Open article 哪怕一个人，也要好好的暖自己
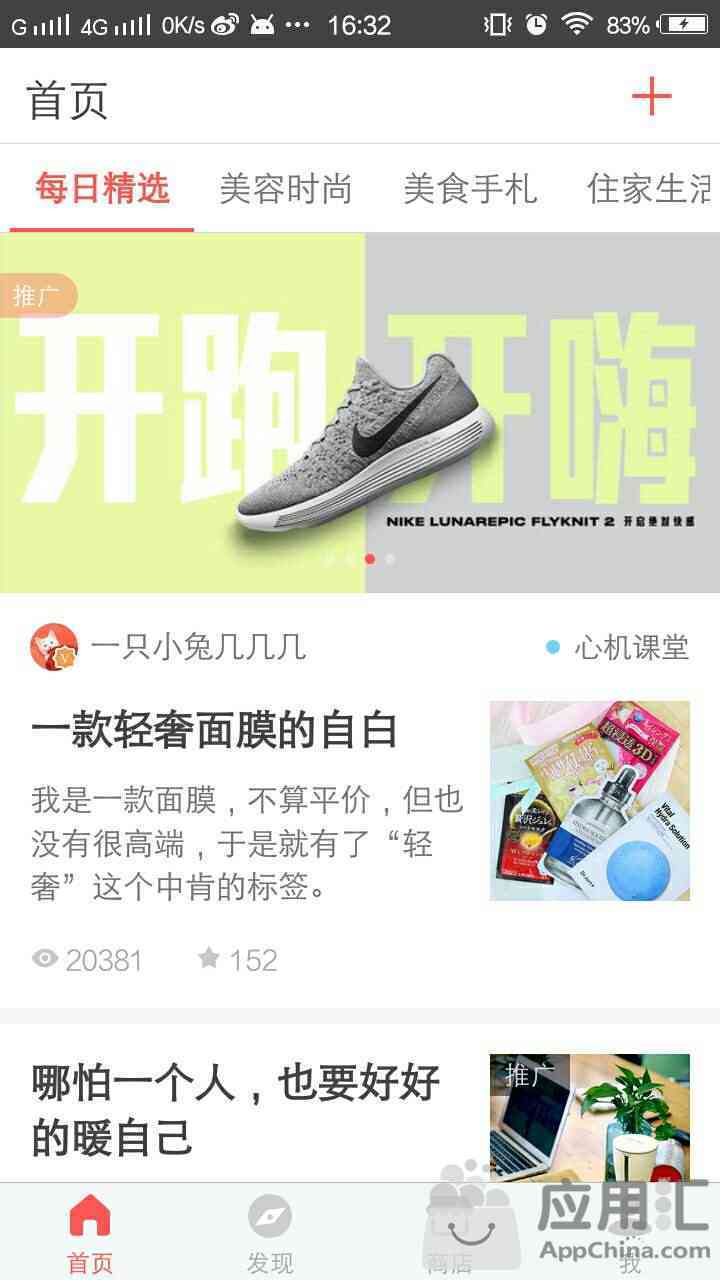Screen dimensions: 720x1280 click(236, 1110)
